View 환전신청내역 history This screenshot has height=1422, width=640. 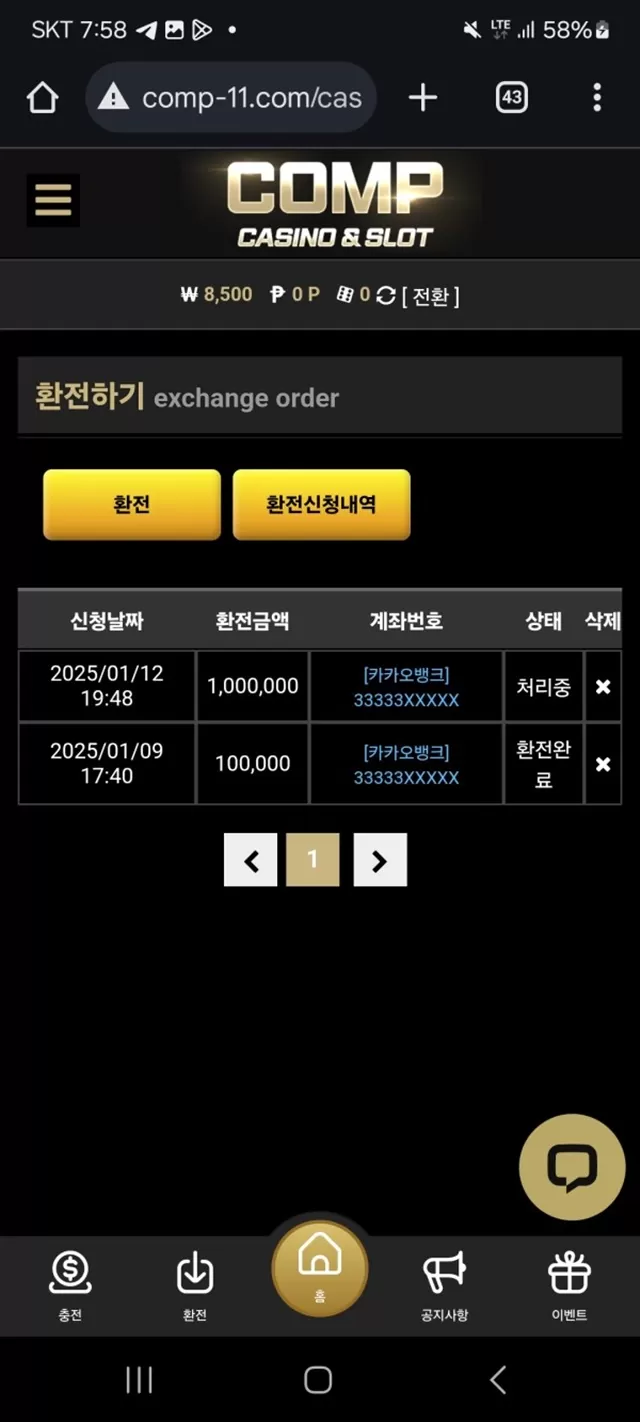(321, 504)
